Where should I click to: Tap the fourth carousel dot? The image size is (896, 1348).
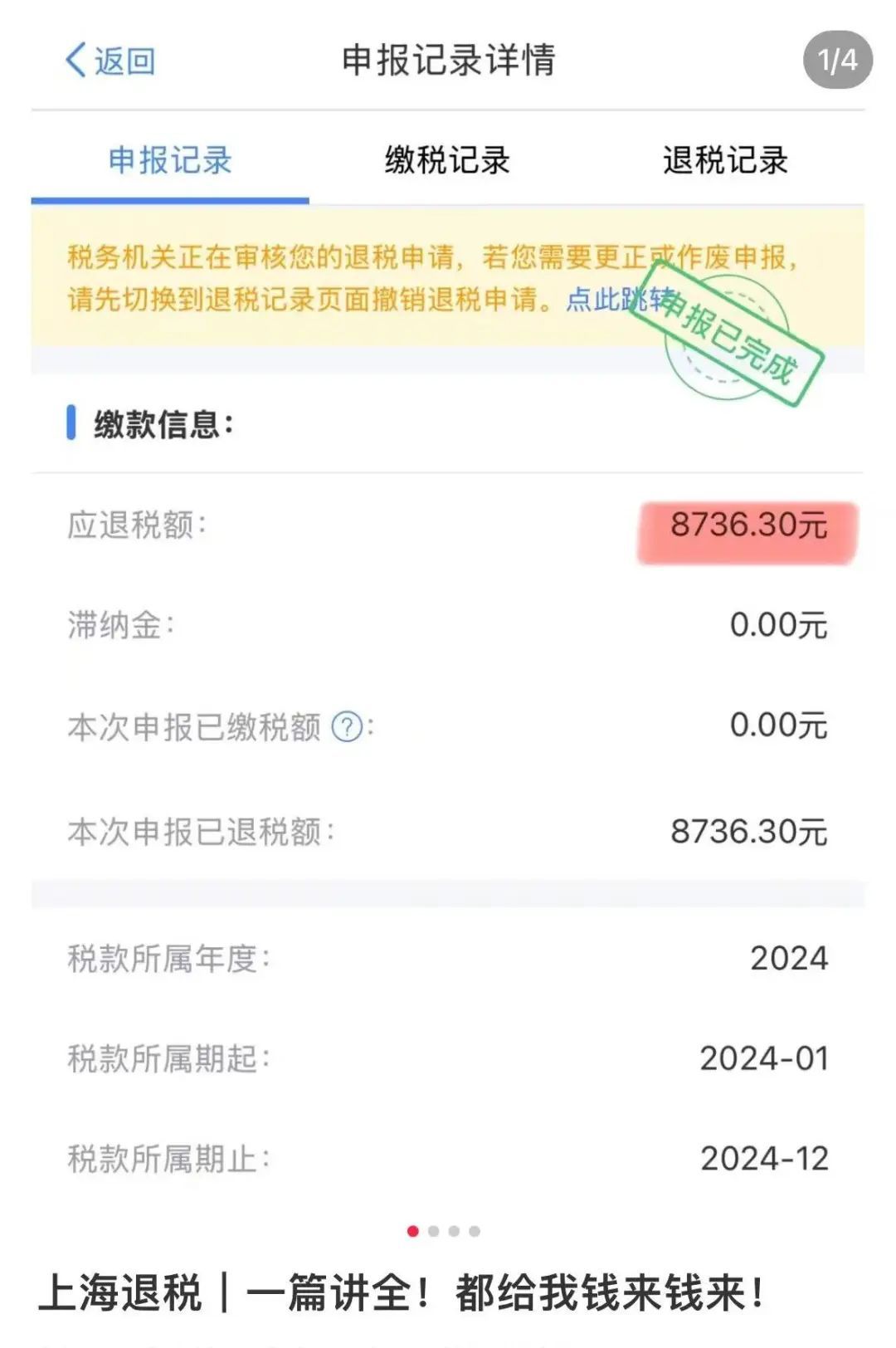tap(475, 1230)
